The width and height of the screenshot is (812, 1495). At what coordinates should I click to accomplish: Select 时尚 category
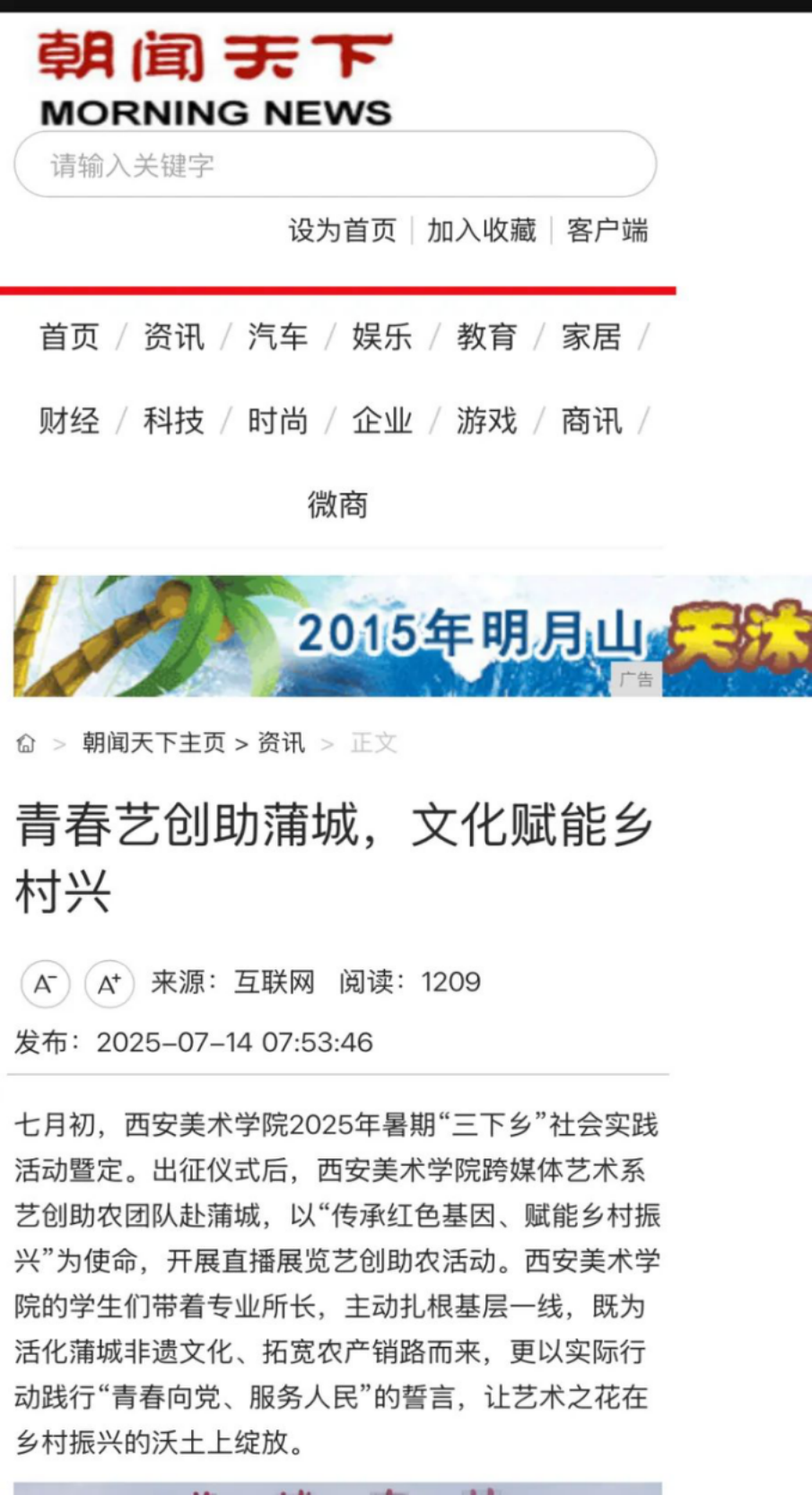click(x=278, y=420)
